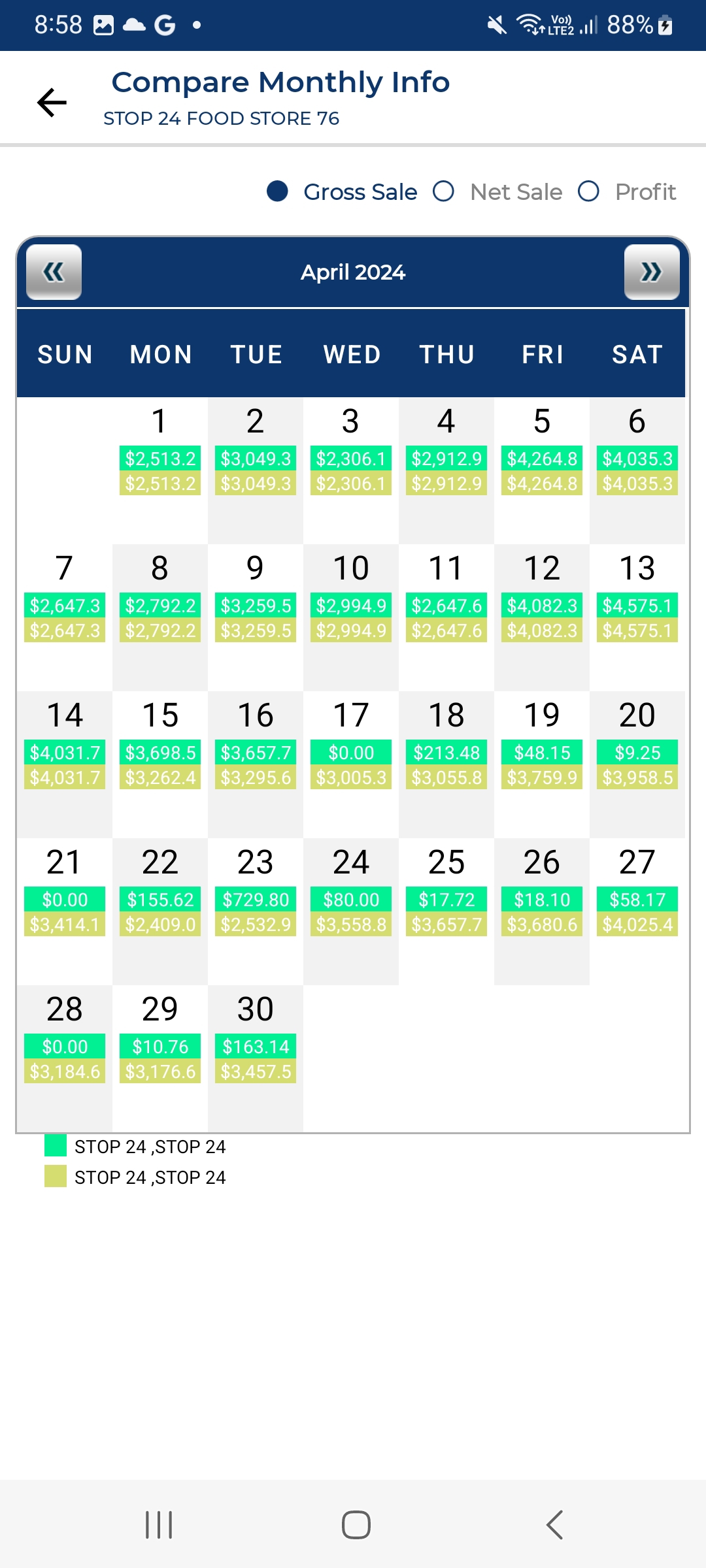Go back using the header arrow
The width and height of the screenshot is (706, 1568).
point(52,103)
